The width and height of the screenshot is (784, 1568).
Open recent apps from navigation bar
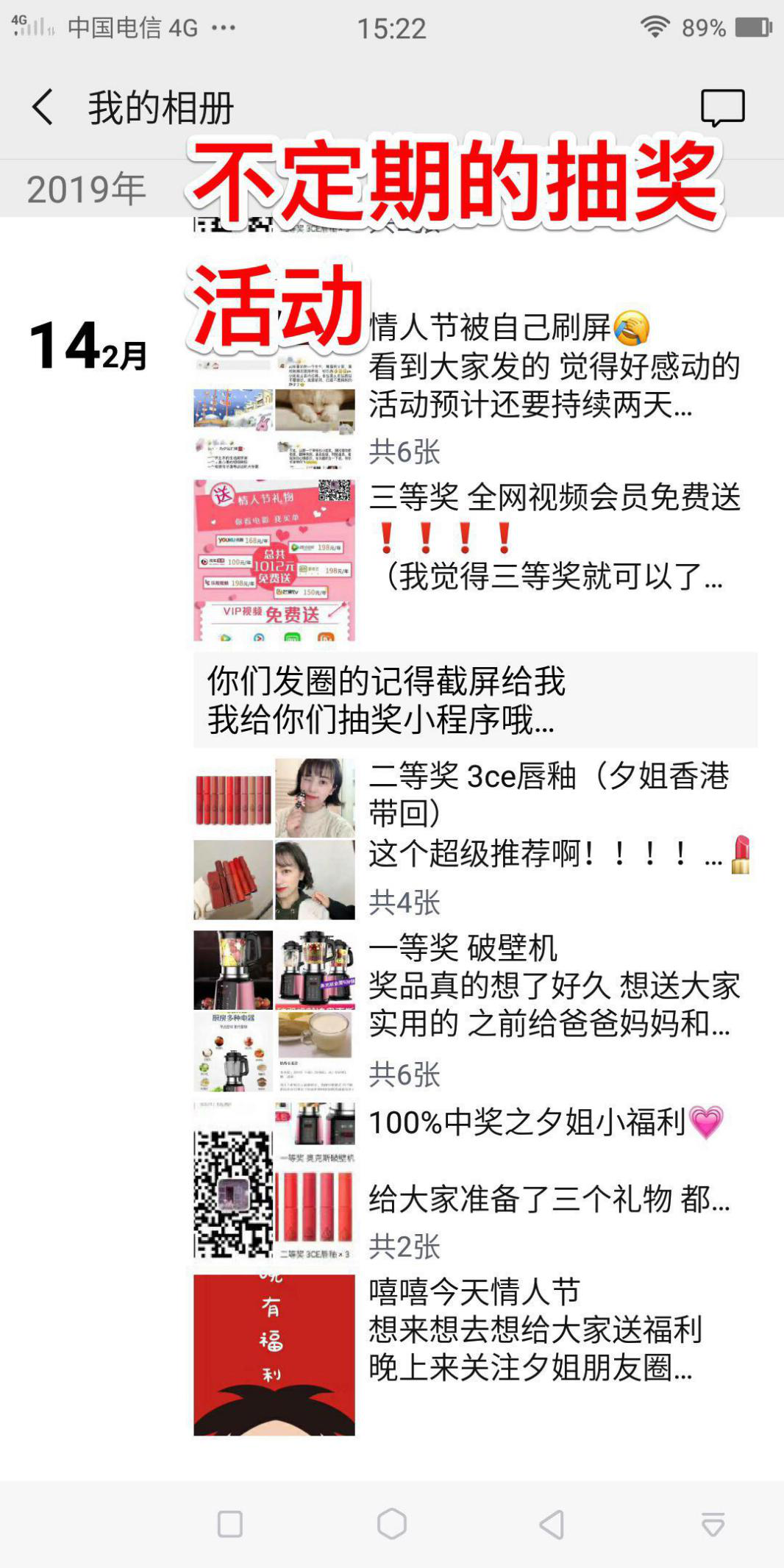pyautogui.click(x=229, y=1525)
